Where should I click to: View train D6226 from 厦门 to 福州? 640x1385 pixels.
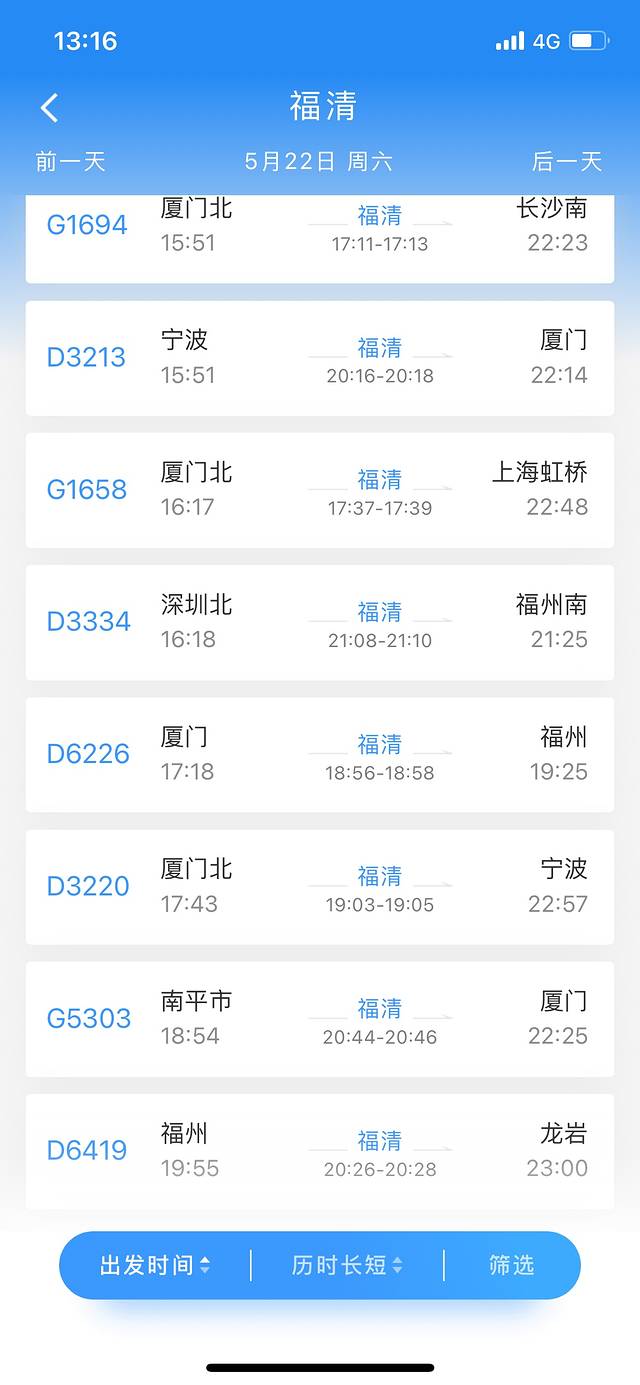pos(320,754)
